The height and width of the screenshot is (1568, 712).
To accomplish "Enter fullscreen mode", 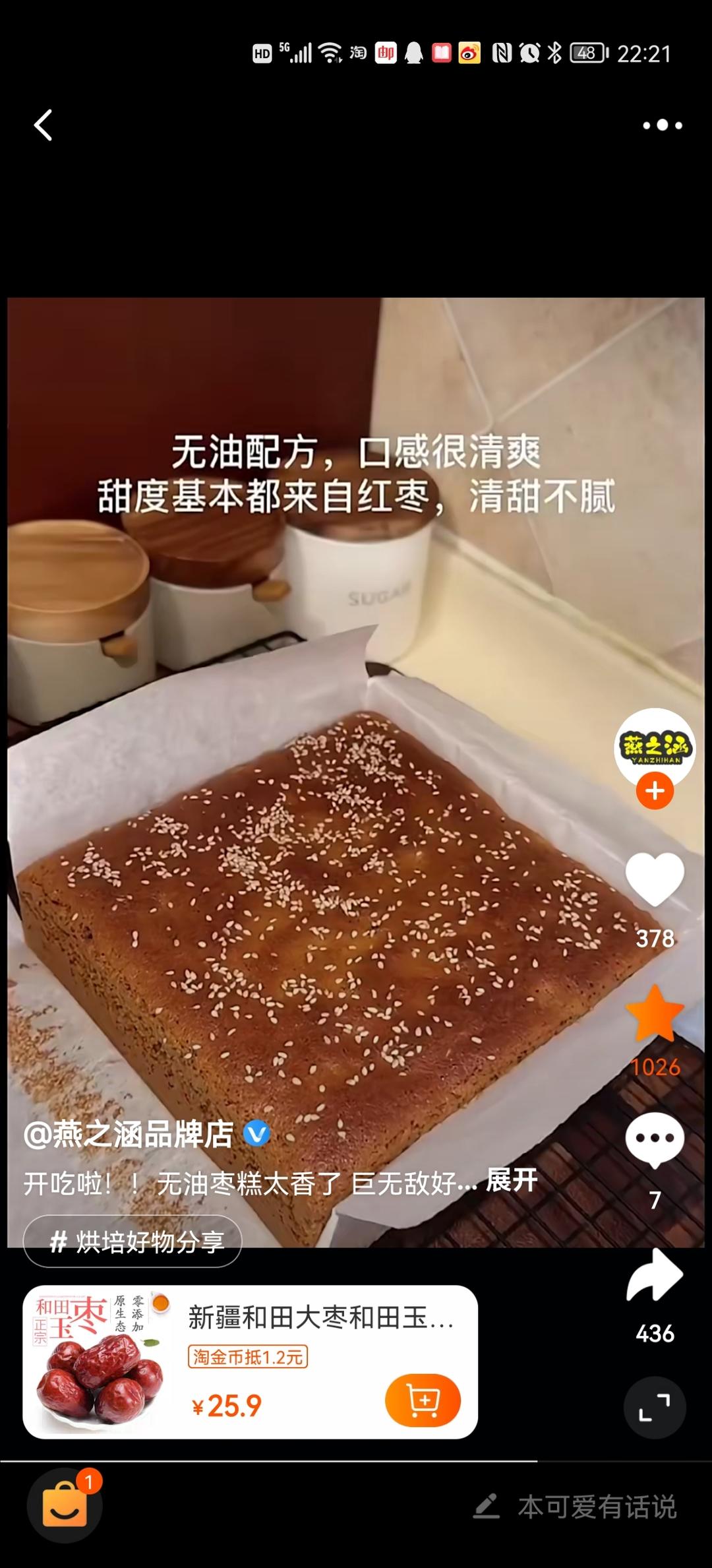I will (655, 1408).
